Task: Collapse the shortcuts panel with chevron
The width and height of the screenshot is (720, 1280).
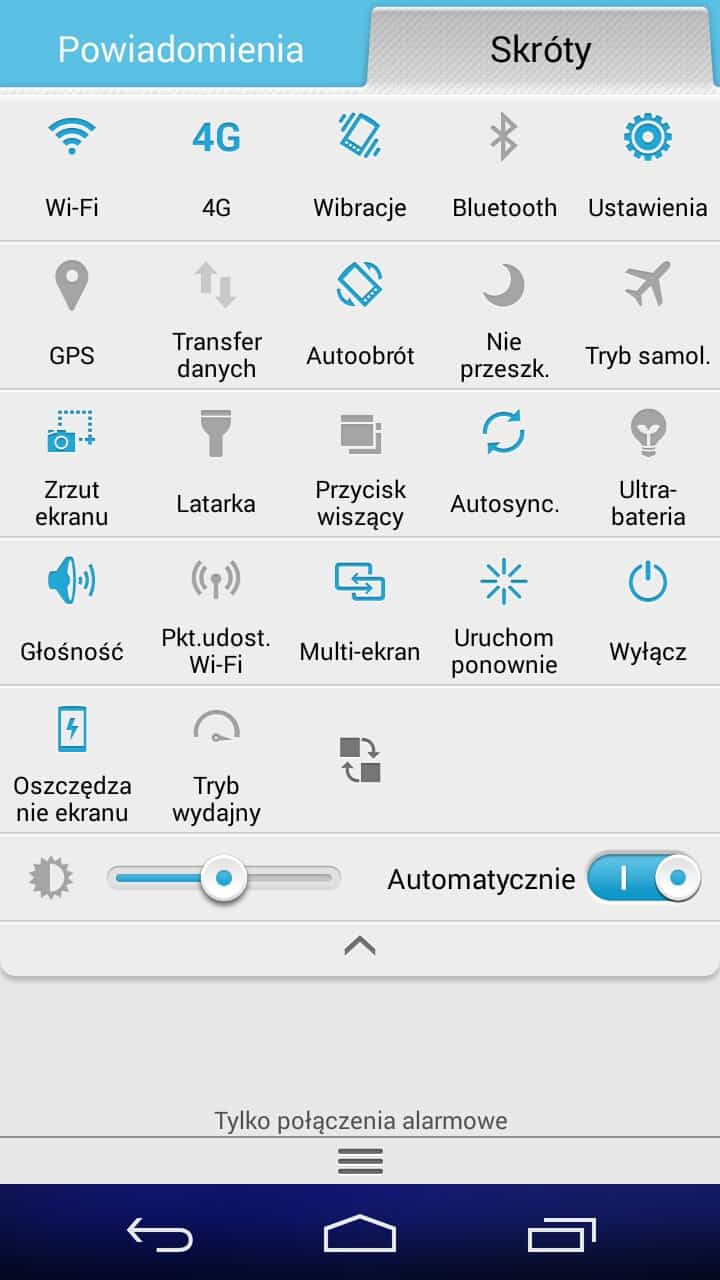Action: point(360,945)
